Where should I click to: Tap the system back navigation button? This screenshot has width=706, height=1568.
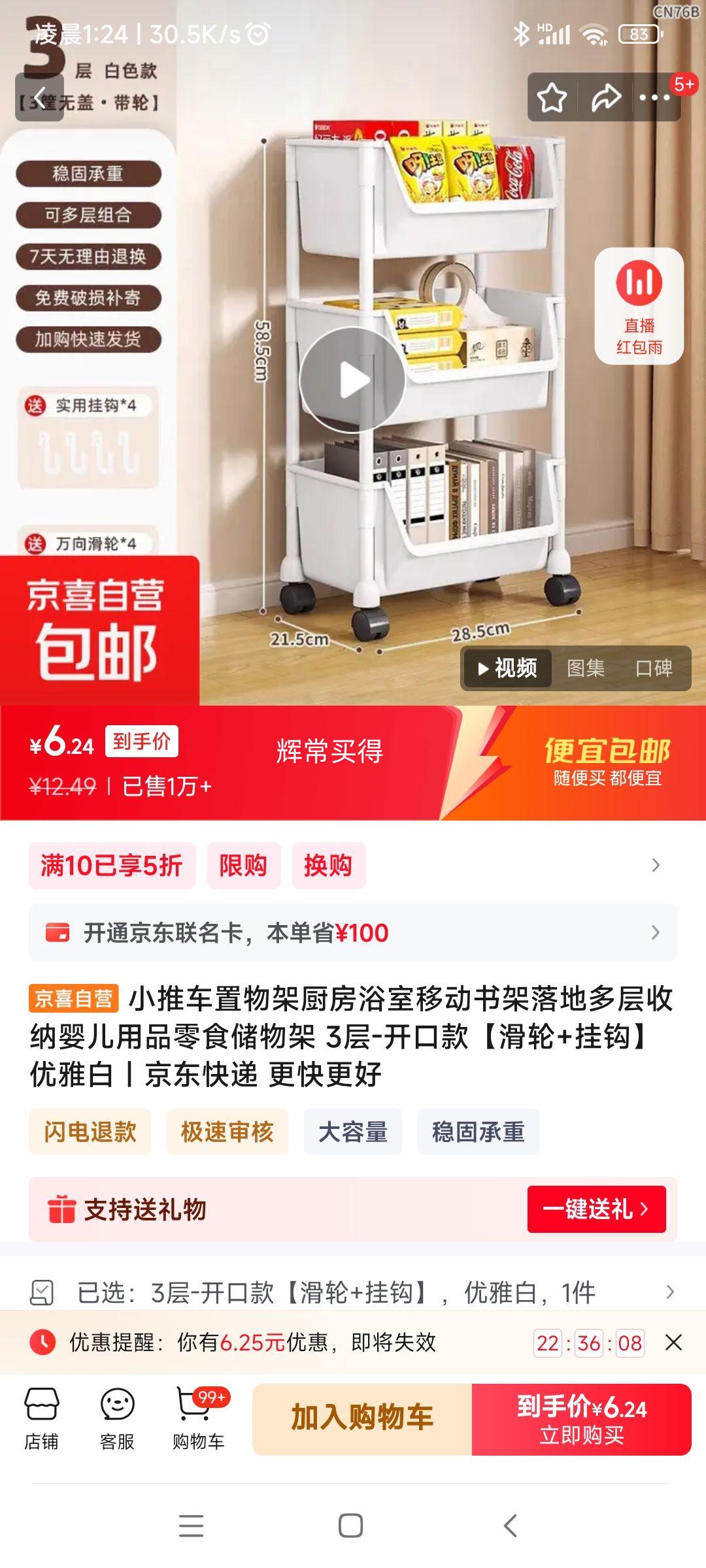pyautogui.click(x=511, y=1526)
